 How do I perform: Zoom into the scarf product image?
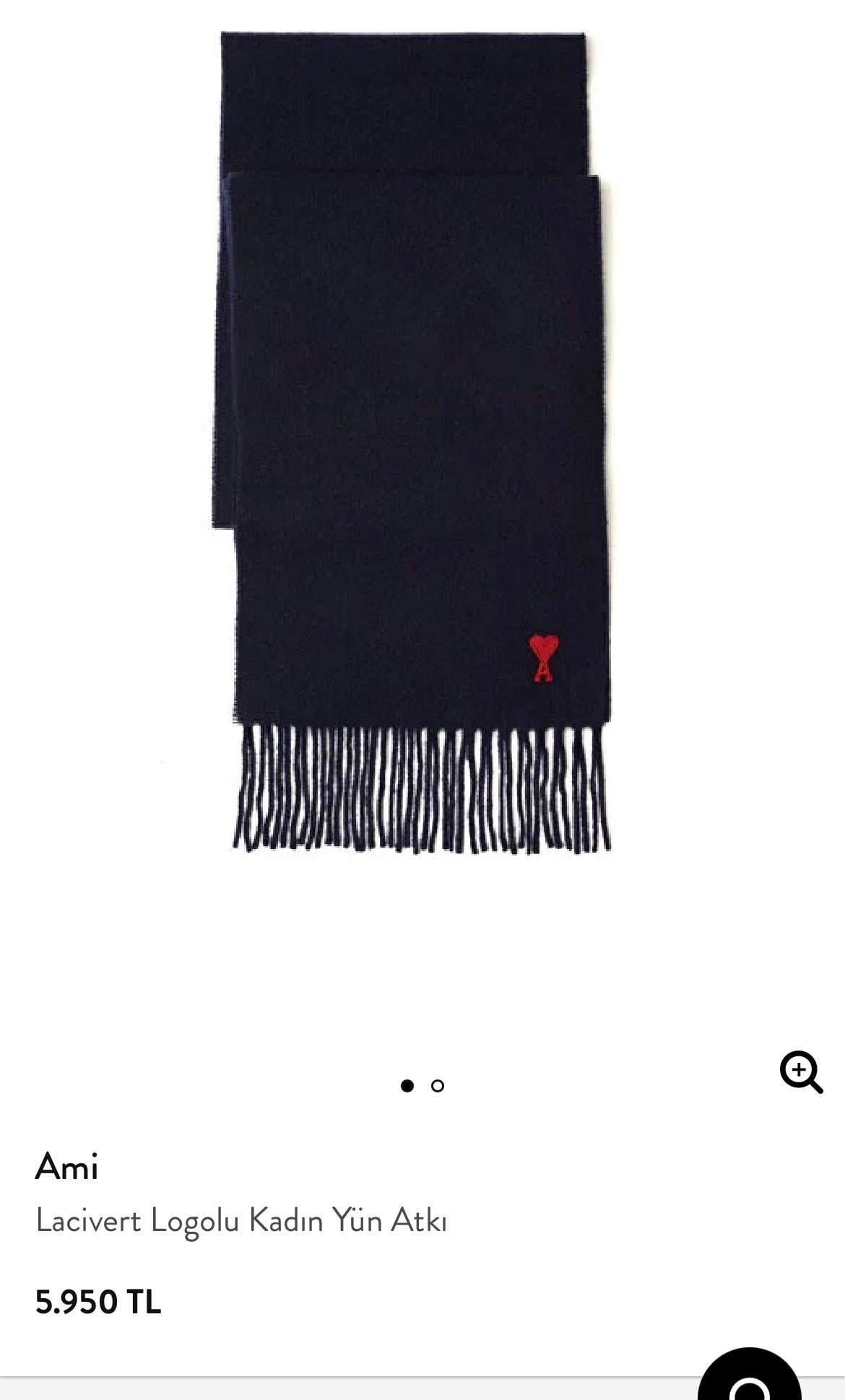[801, 1072]
